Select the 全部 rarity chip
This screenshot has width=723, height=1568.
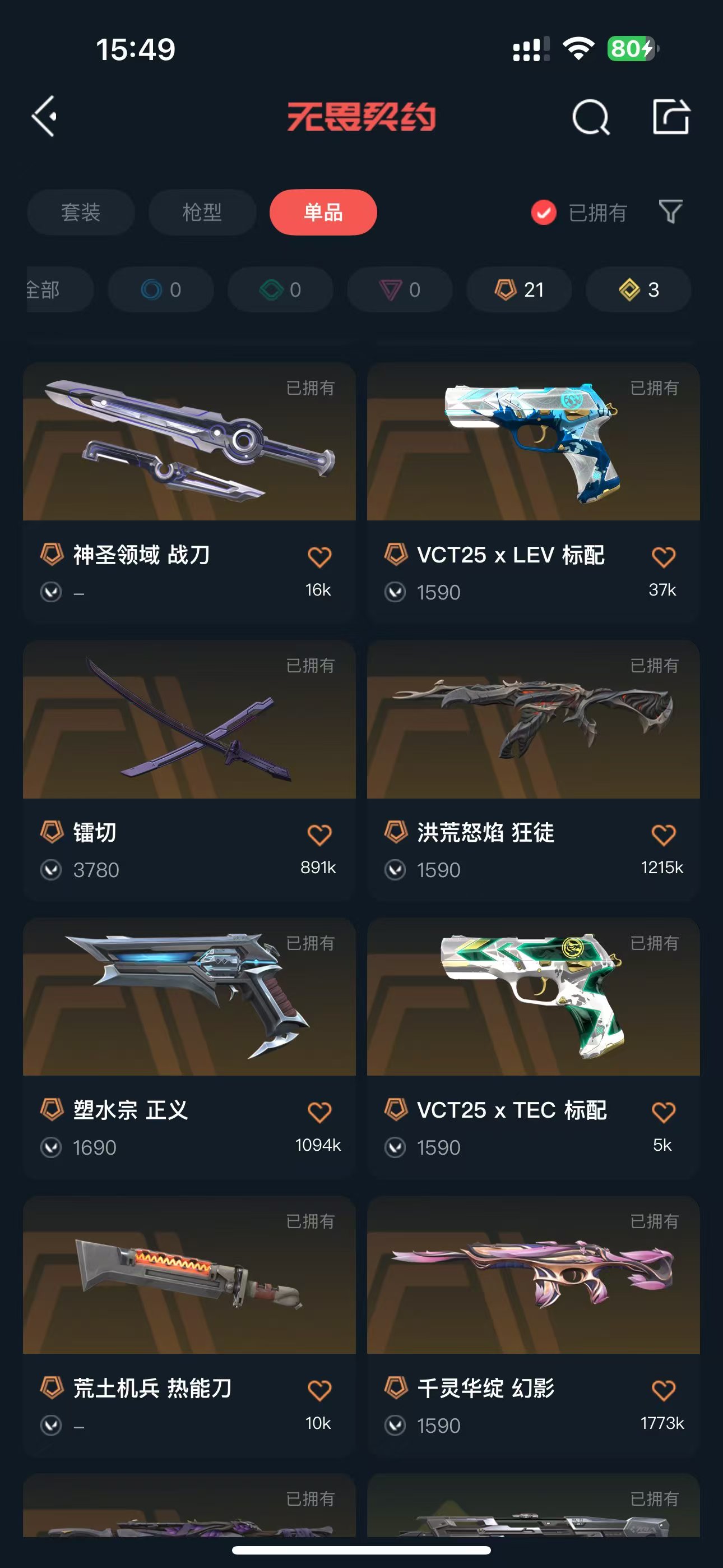59,290
